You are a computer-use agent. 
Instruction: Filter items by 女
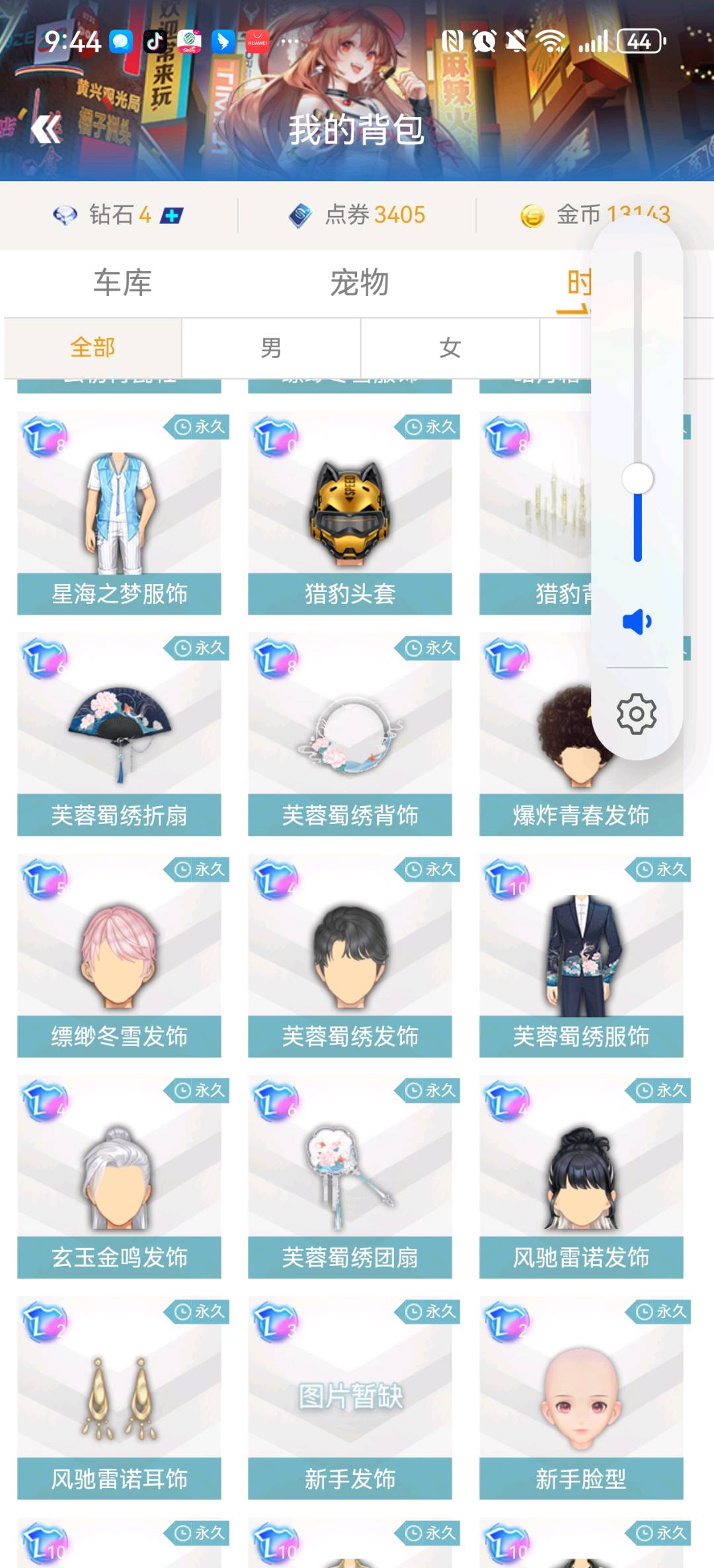pyautogui.click(x=450, y=348)
